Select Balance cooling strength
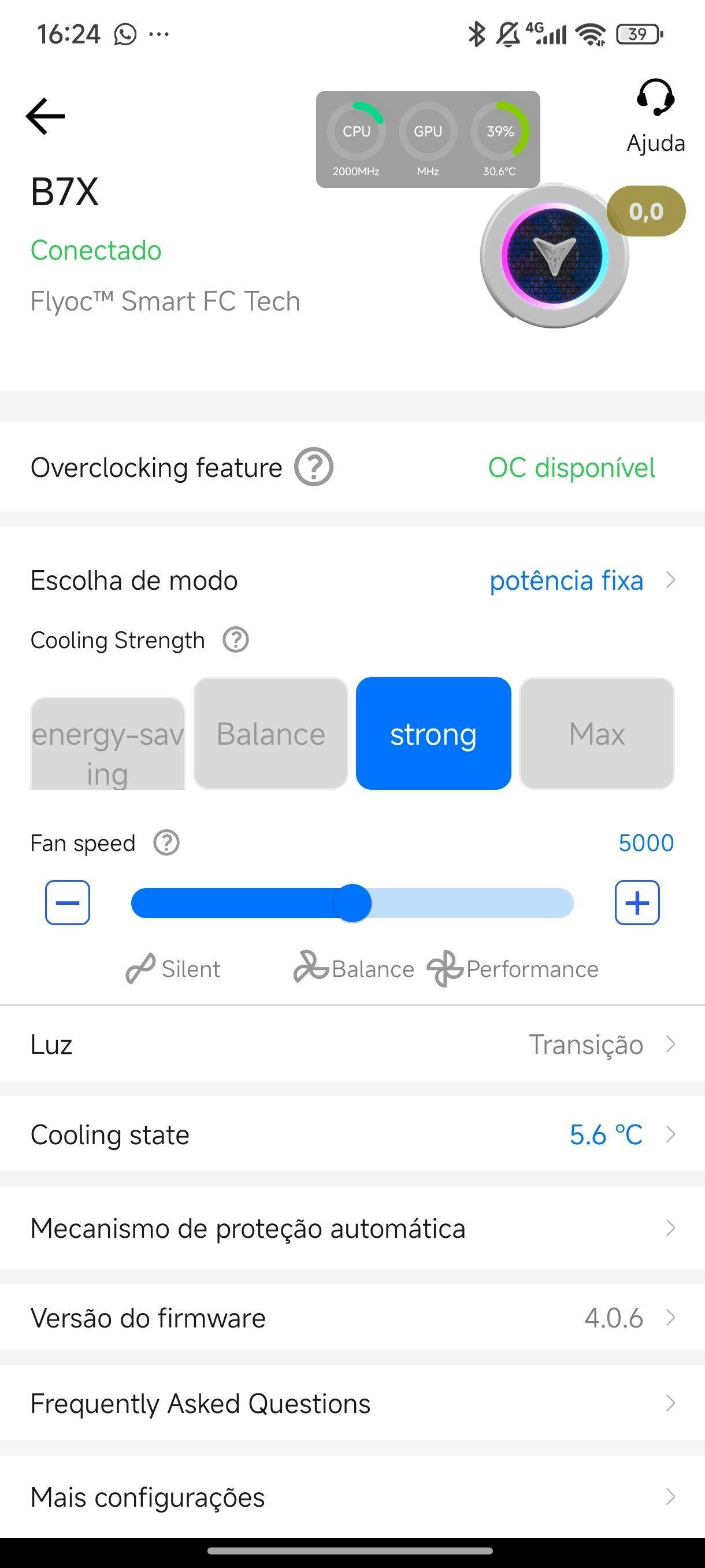The image size is (705, 1568). 270,734
